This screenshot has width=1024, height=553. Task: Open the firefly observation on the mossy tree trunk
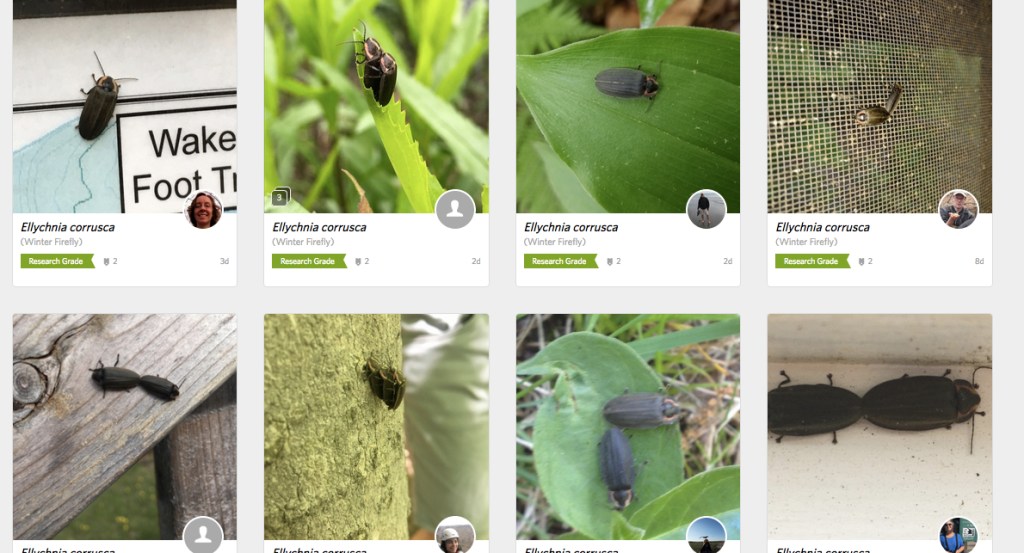point(375,420)
